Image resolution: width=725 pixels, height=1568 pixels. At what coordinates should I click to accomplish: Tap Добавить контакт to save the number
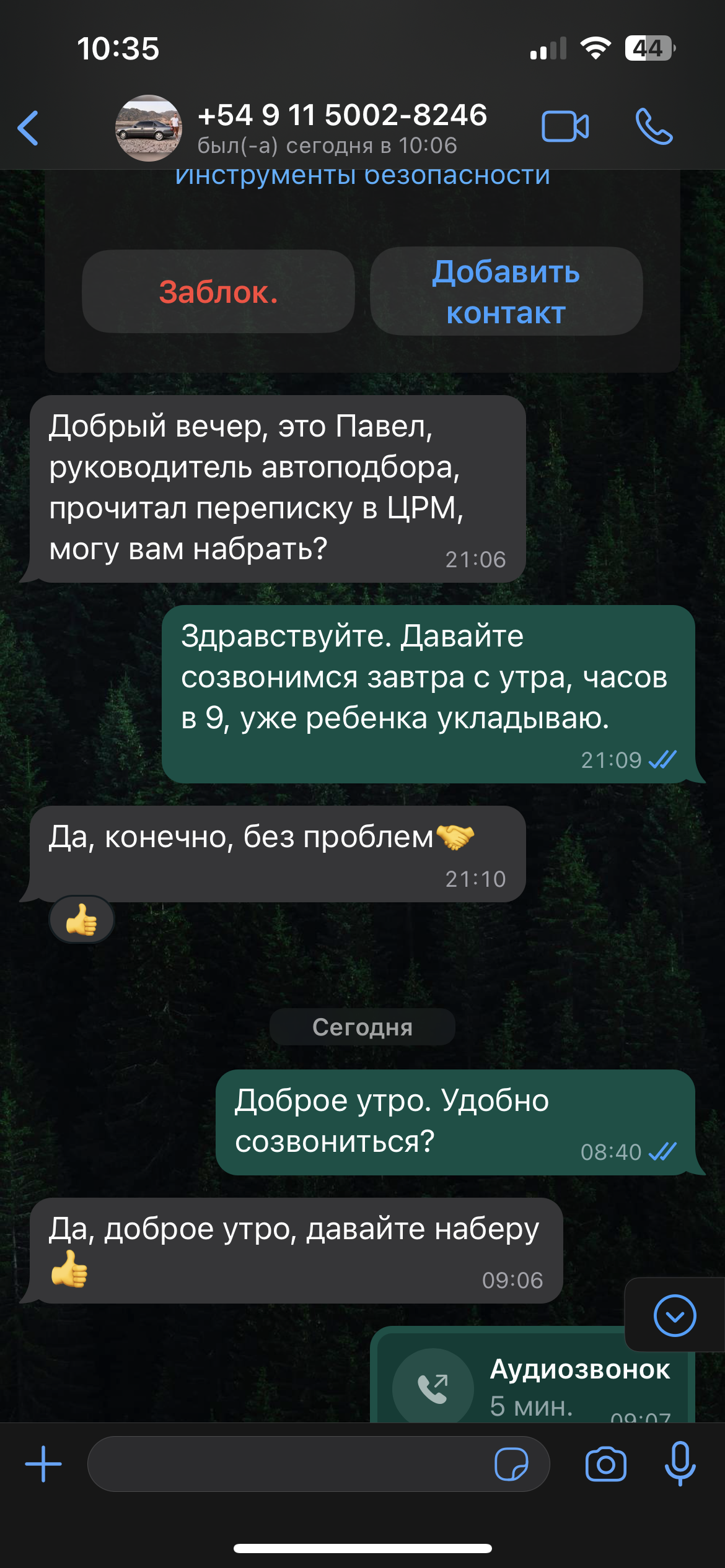point(506,292)
